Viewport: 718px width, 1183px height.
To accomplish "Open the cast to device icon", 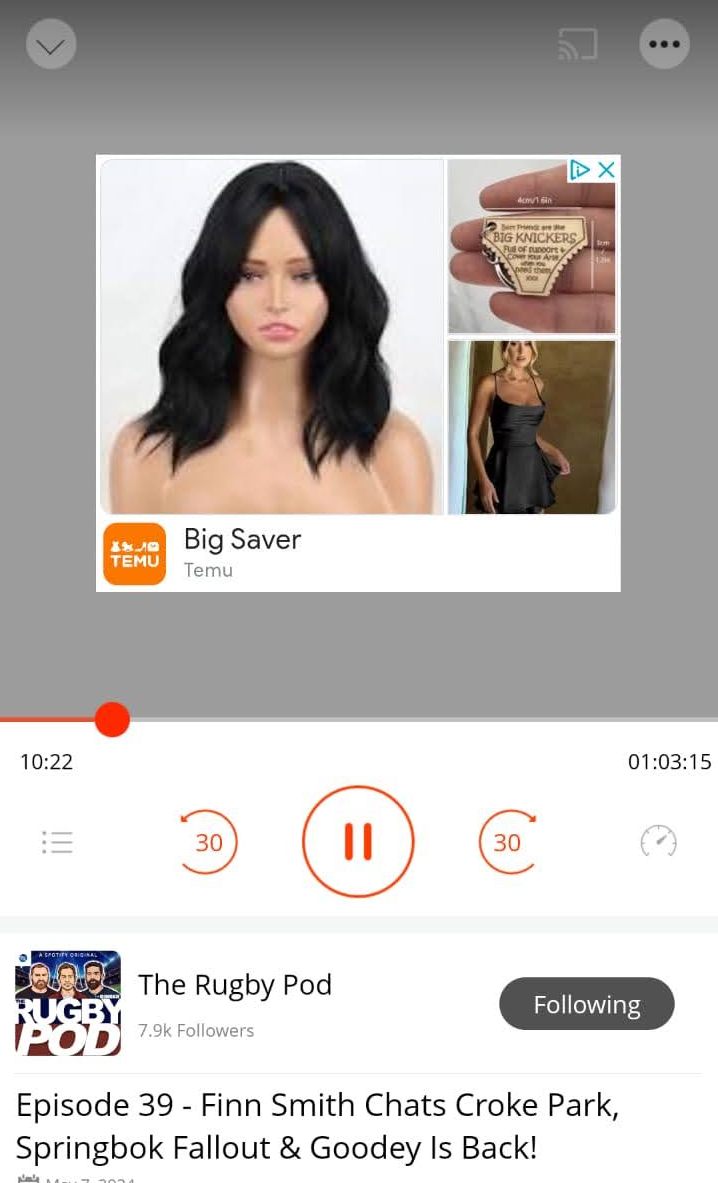I will click(578, 45).
